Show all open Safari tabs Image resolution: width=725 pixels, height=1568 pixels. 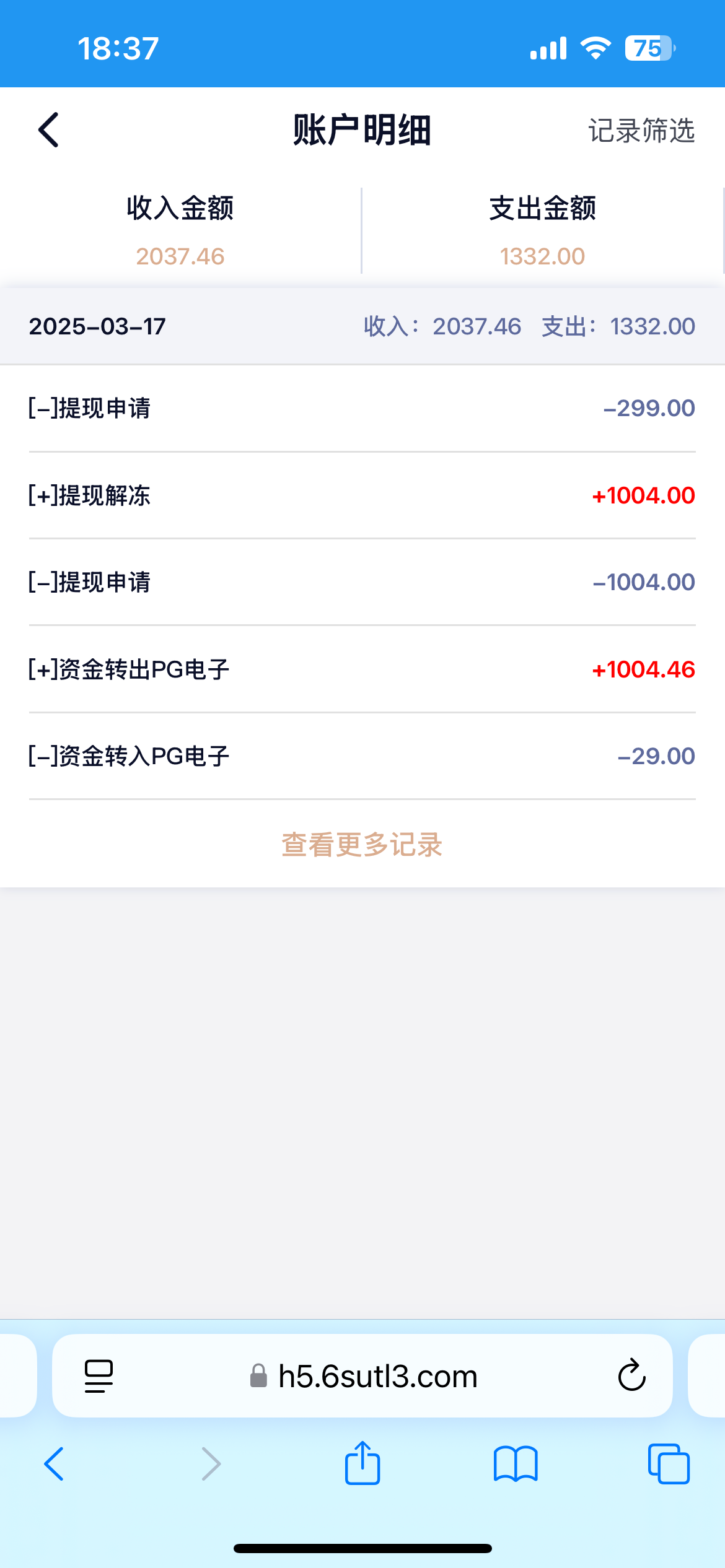[x=668, y=1464]
